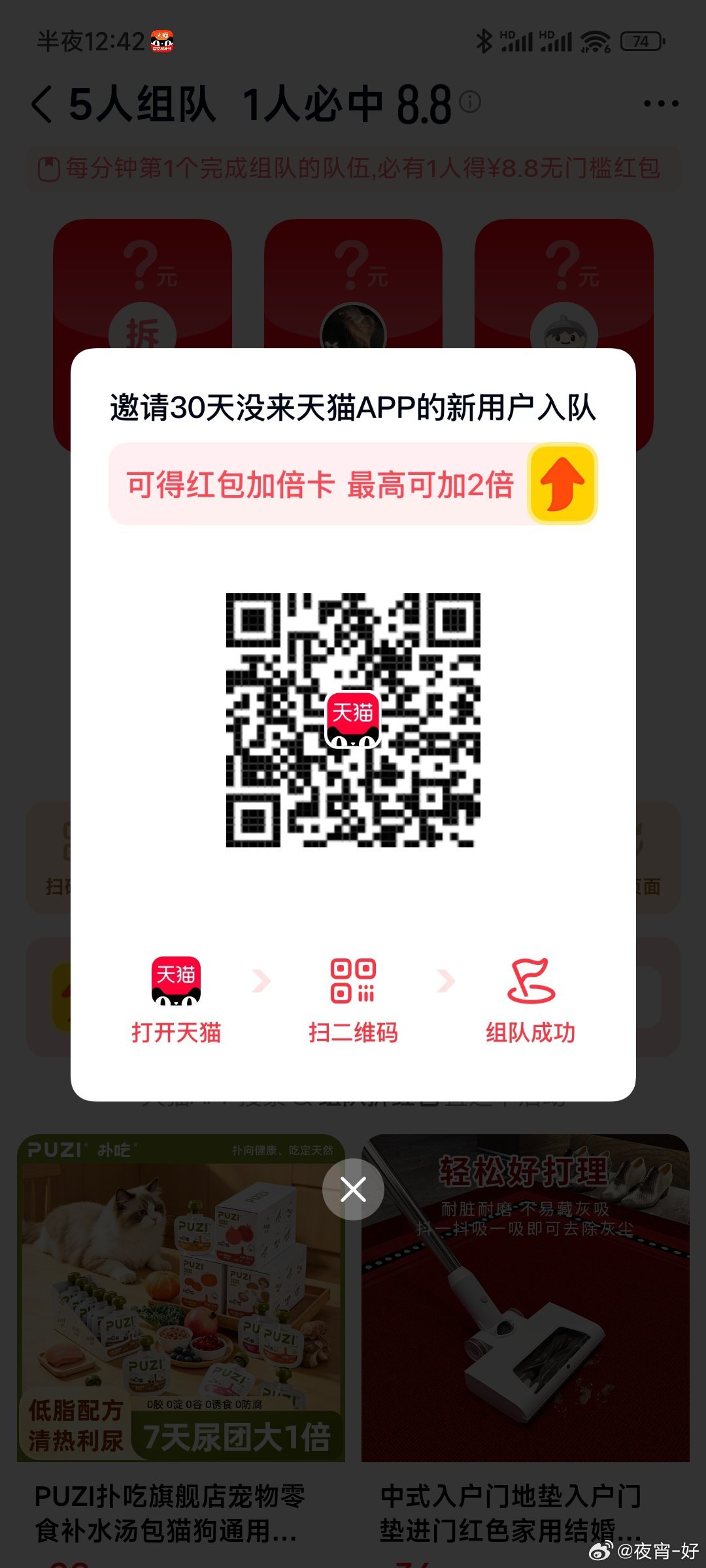Close the QR code invite dialog
Viewport: 706px width, 1568px height.
coord(353,1189)
